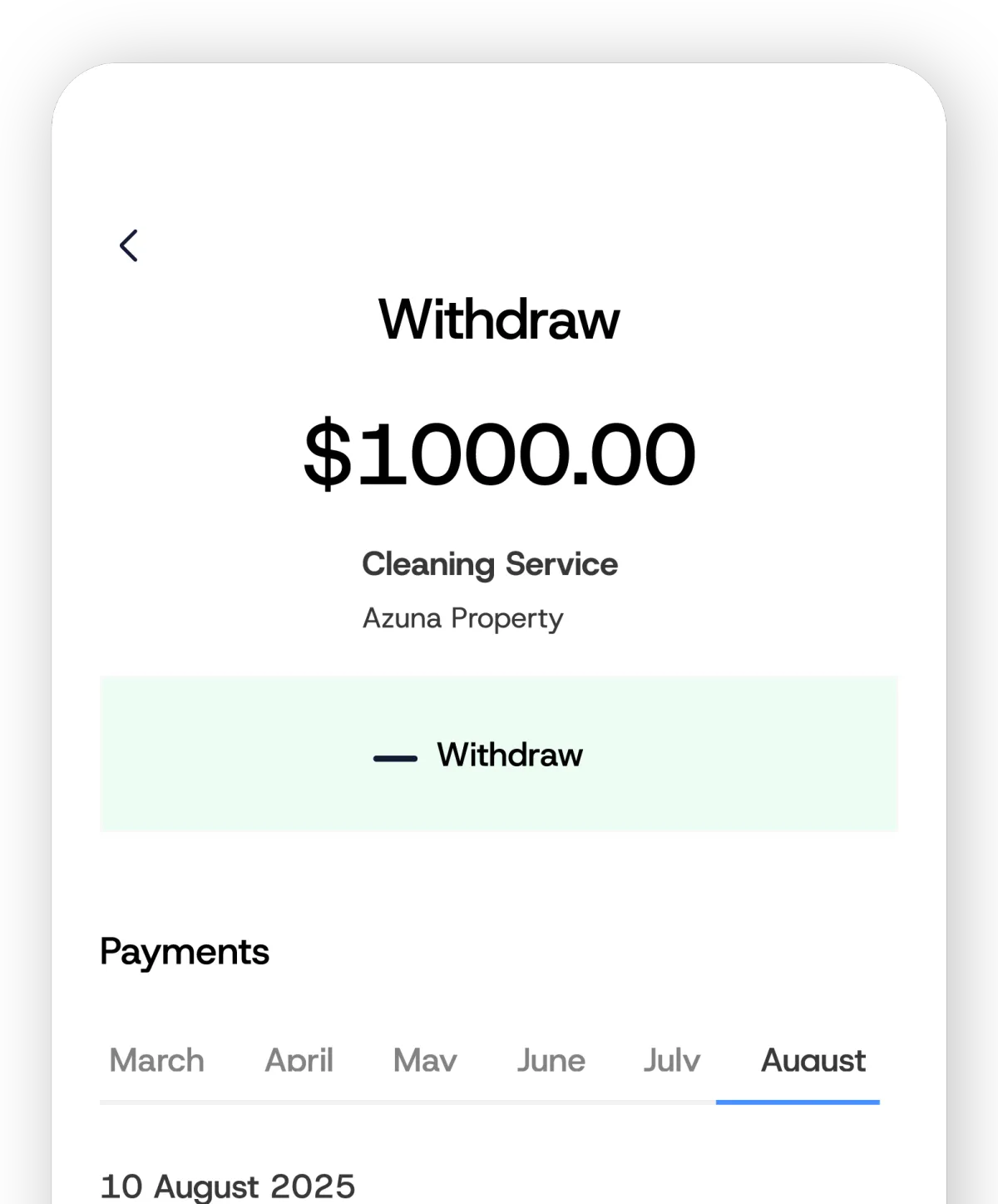Go back using the arrow icon
The height and width of the screenshot is (1204, 998).
click(129, 245)
